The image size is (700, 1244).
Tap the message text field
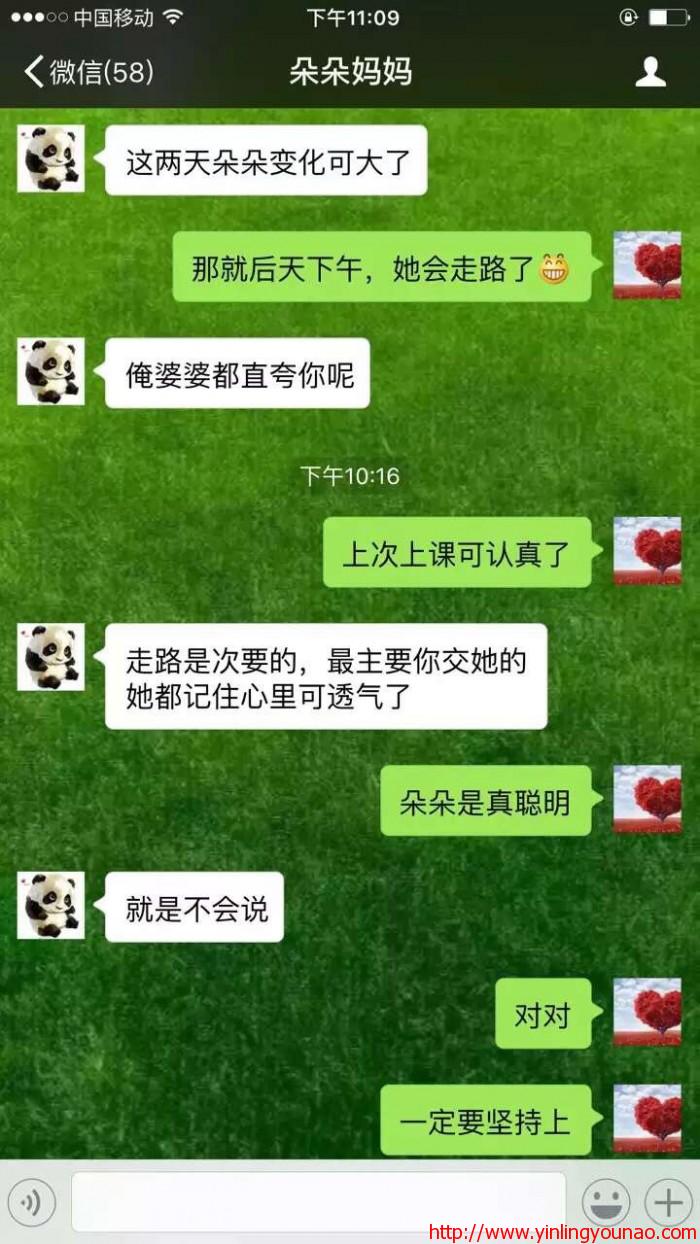(x=318, y=1201)
